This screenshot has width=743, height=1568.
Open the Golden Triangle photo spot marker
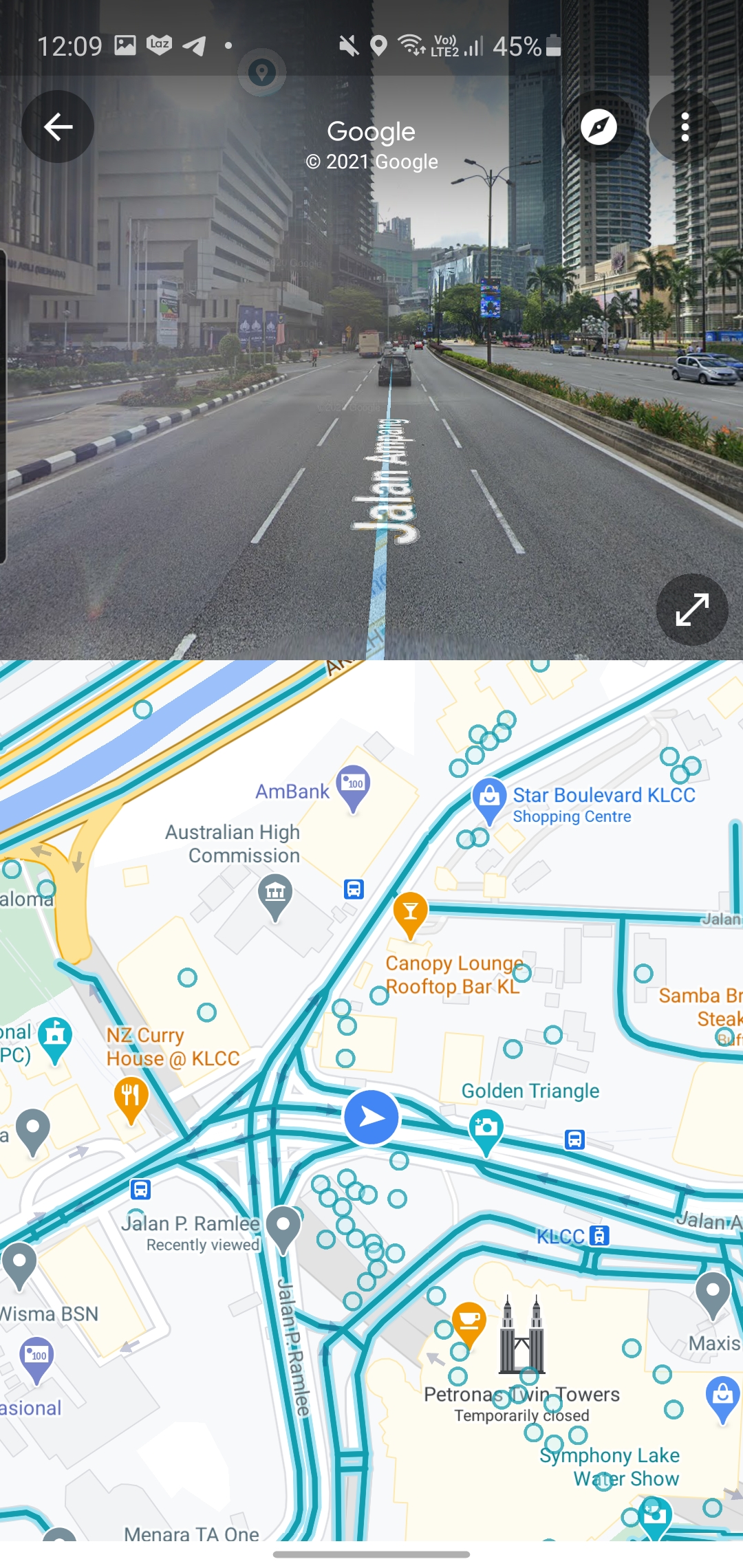(x=486, y=1131)
